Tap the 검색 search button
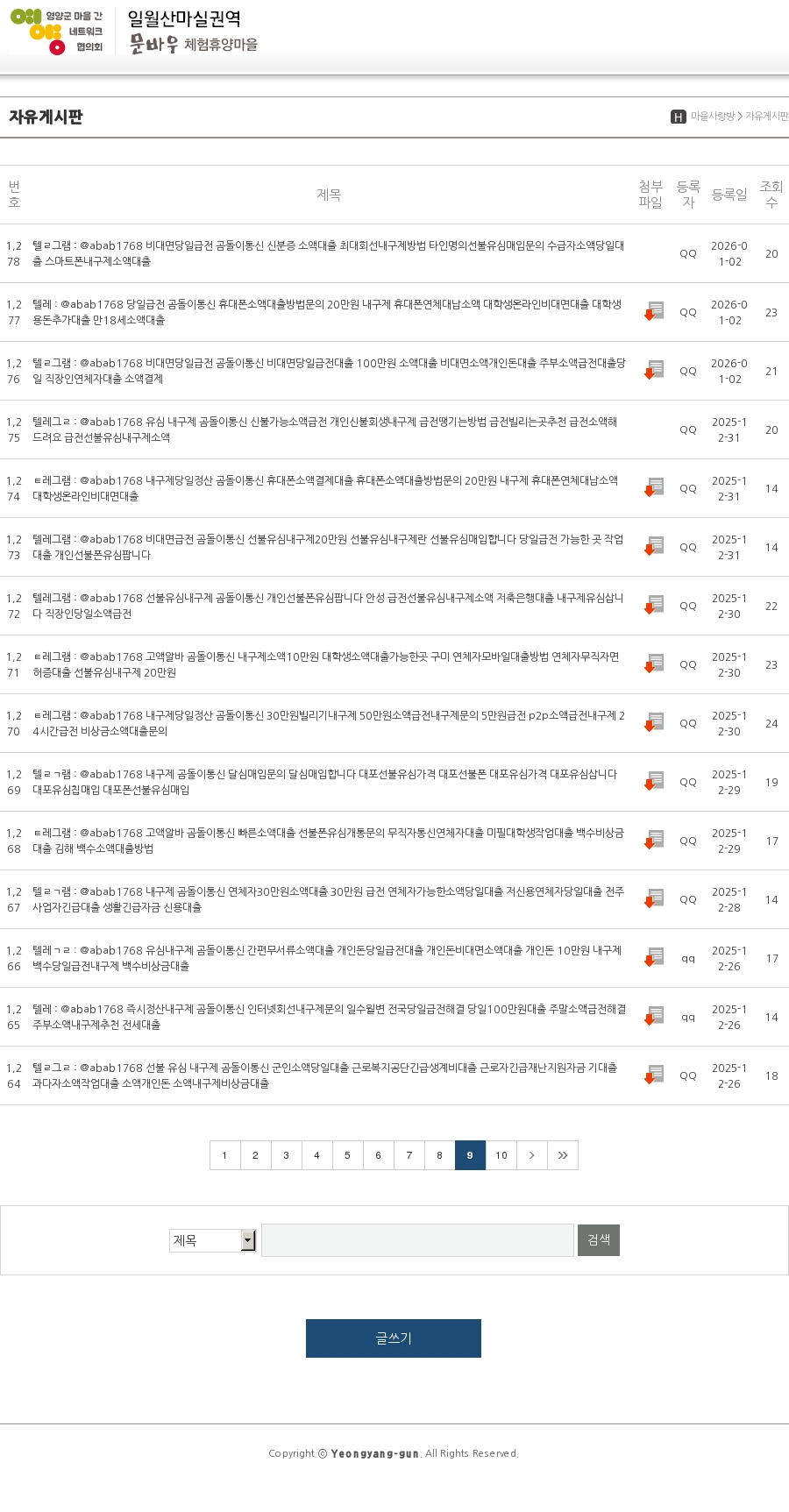789x1512 pixels. [x=599, y=1240]
